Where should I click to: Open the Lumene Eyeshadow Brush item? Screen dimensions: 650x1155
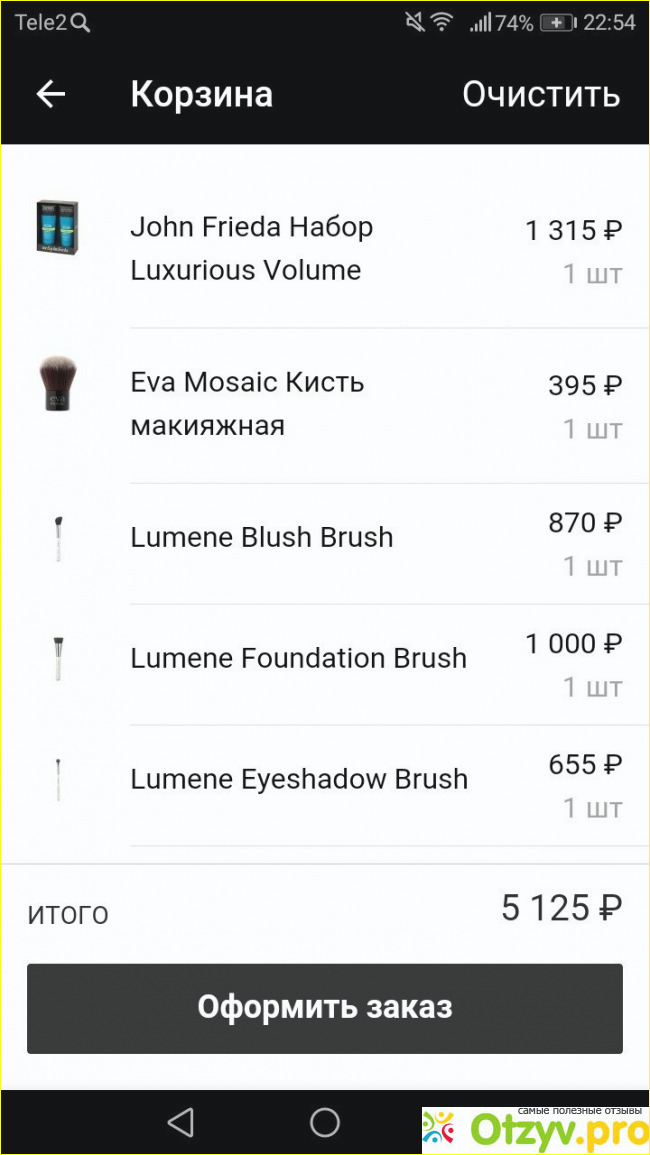298,779
